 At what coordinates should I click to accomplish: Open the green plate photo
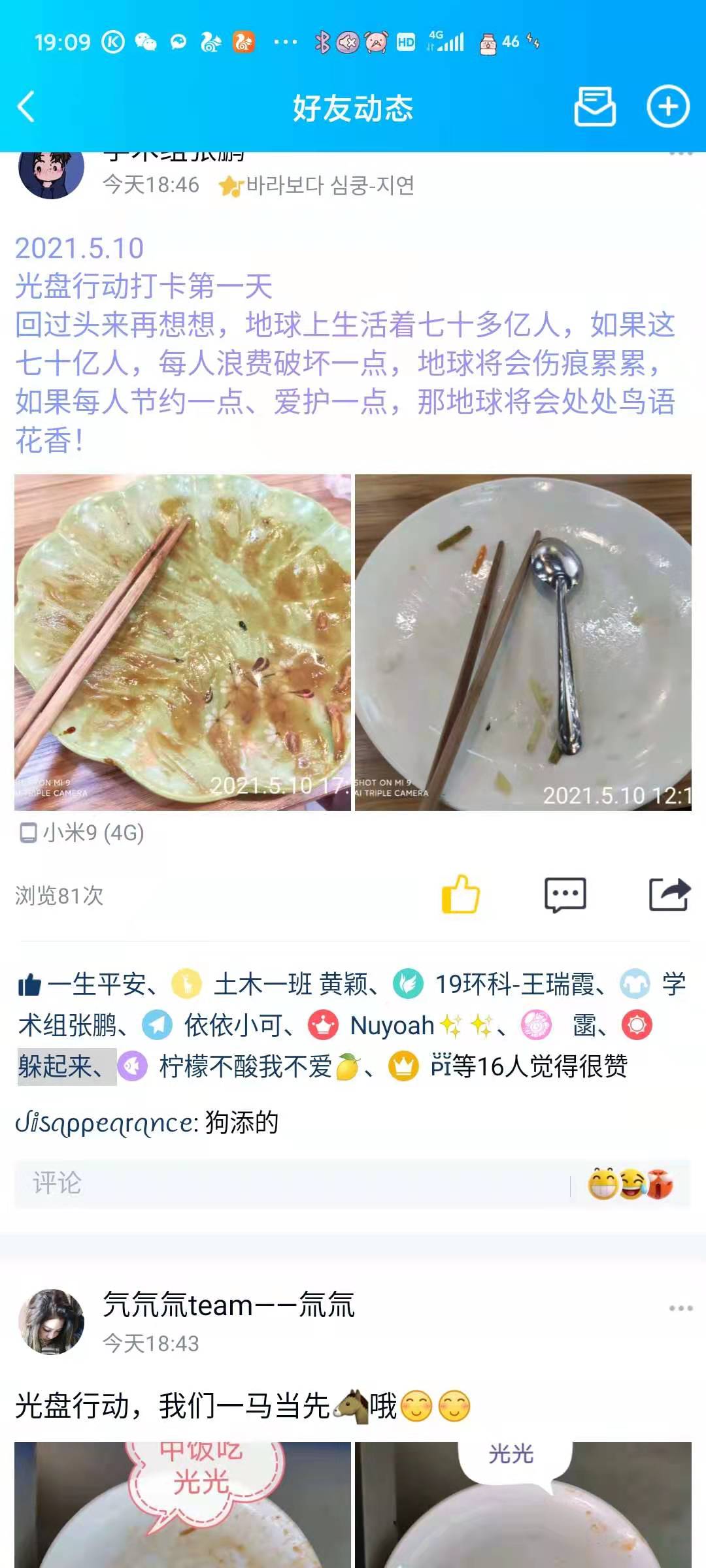182,642
